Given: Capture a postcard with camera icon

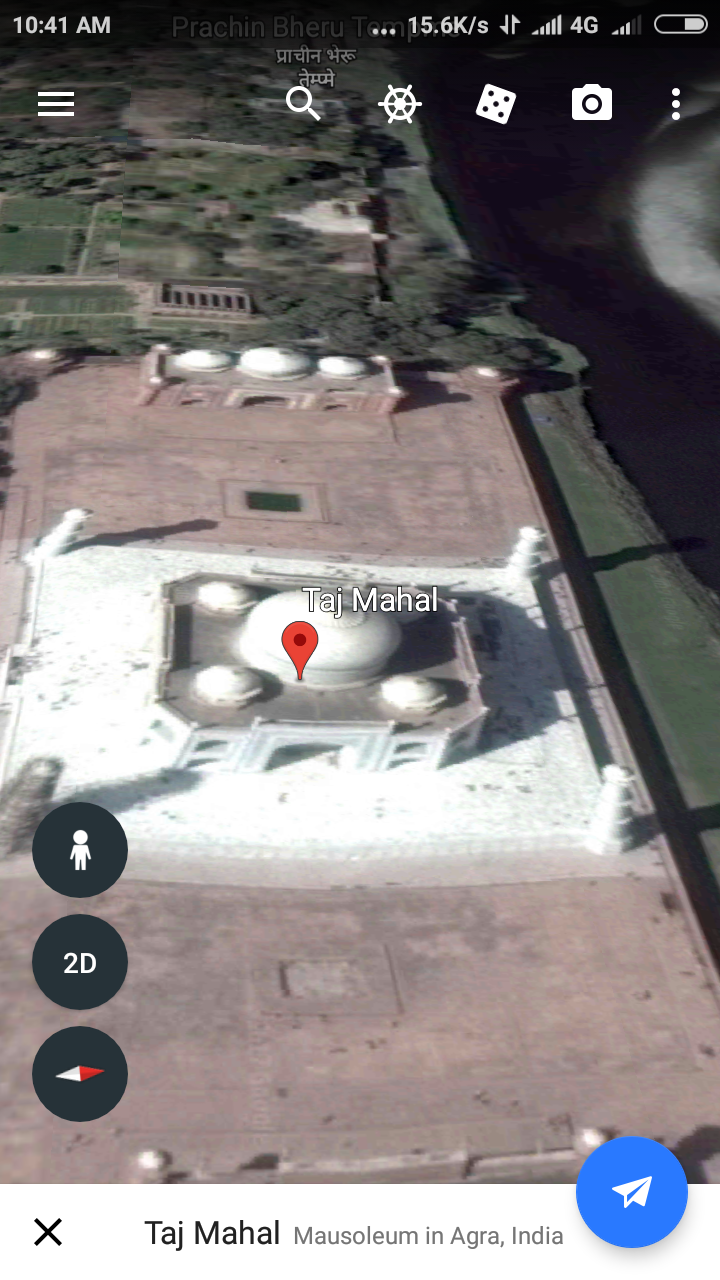Looking at the screenshot, I should click(591, 104).
